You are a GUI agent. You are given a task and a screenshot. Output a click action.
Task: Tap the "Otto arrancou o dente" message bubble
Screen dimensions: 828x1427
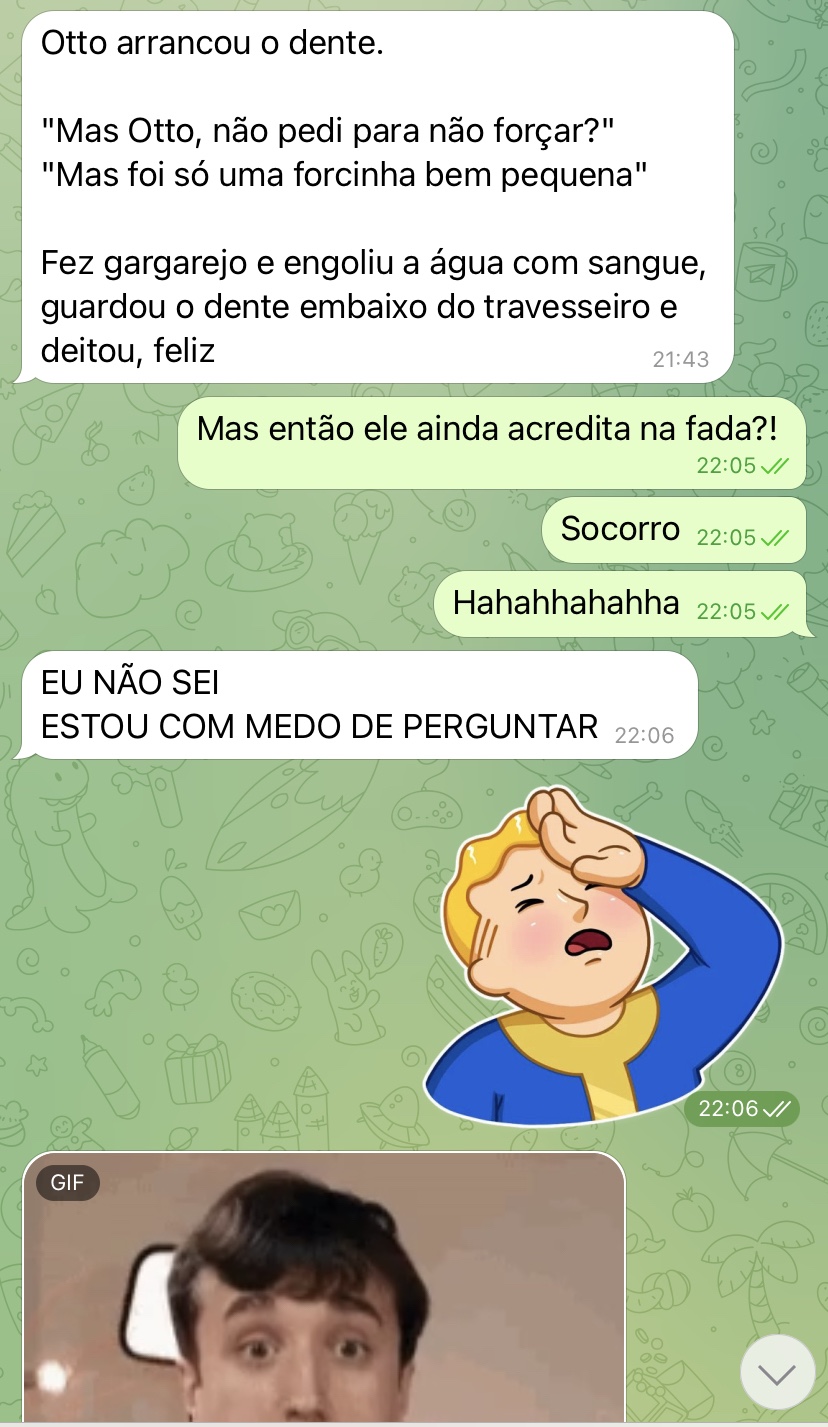point(376,196)
